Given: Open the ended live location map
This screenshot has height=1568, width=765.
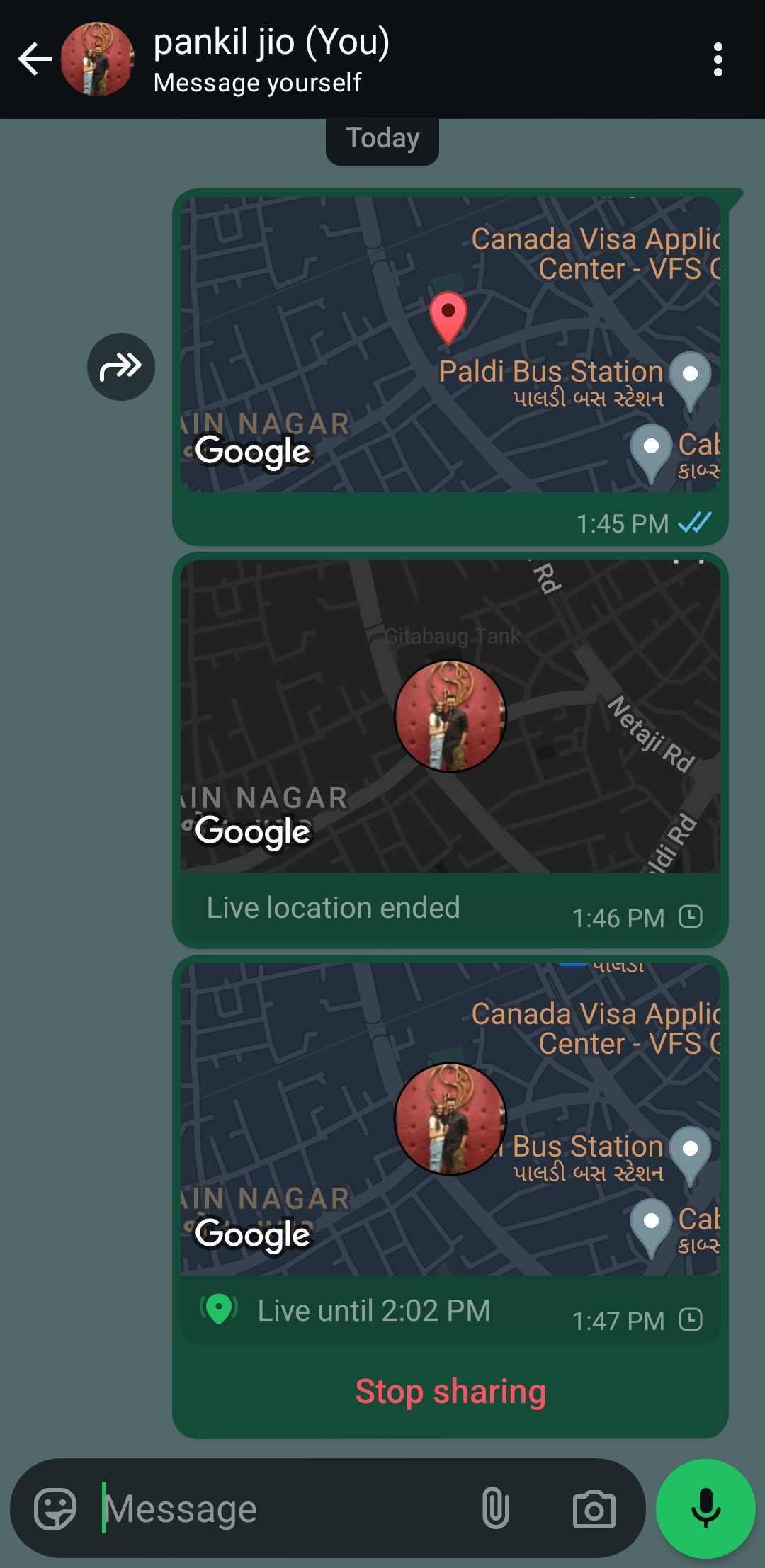Looking at the screenshot, I should pos(450,716).
